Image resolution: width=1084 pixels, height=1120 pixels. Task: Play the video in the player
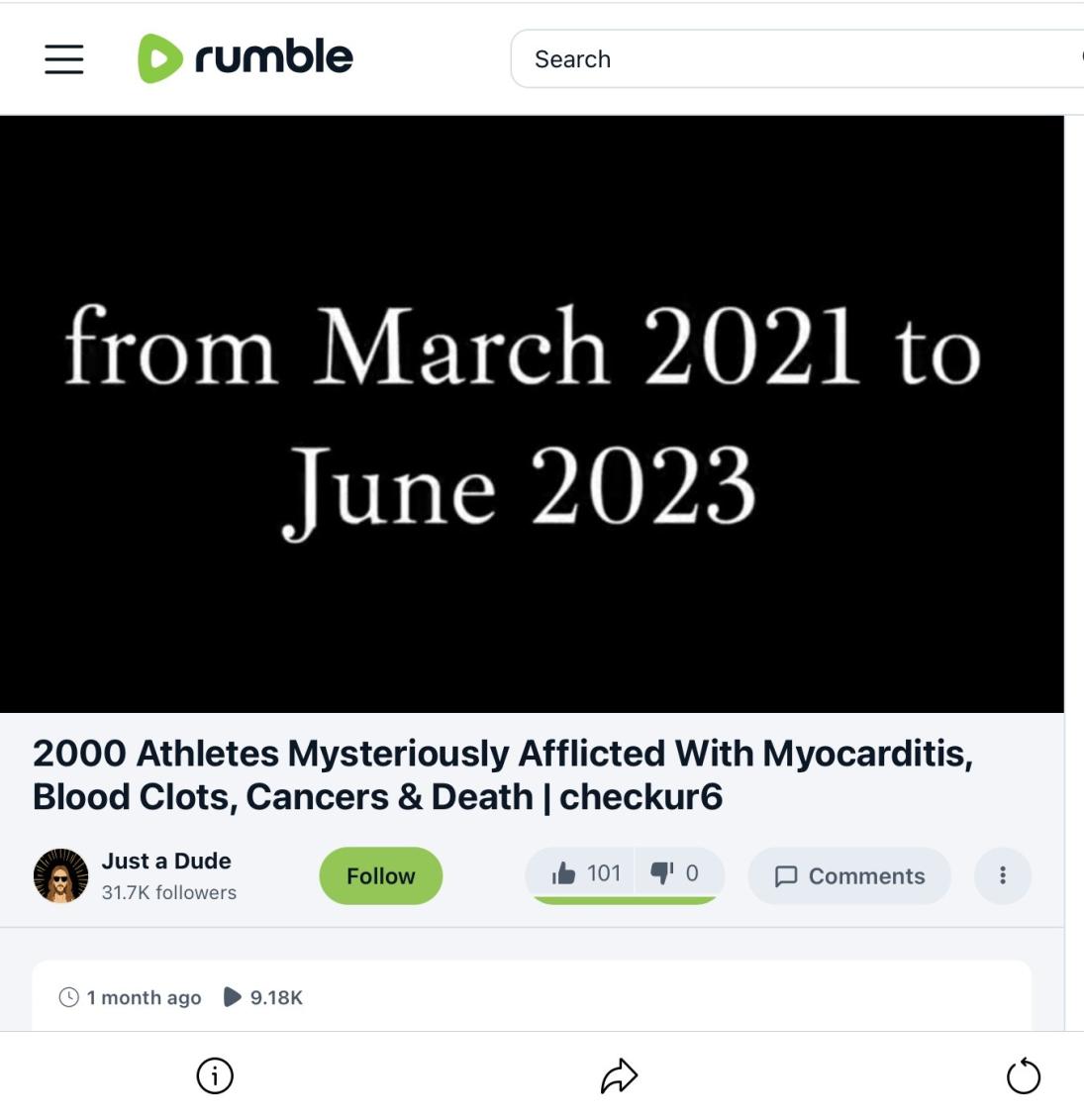tap(532, 414)
